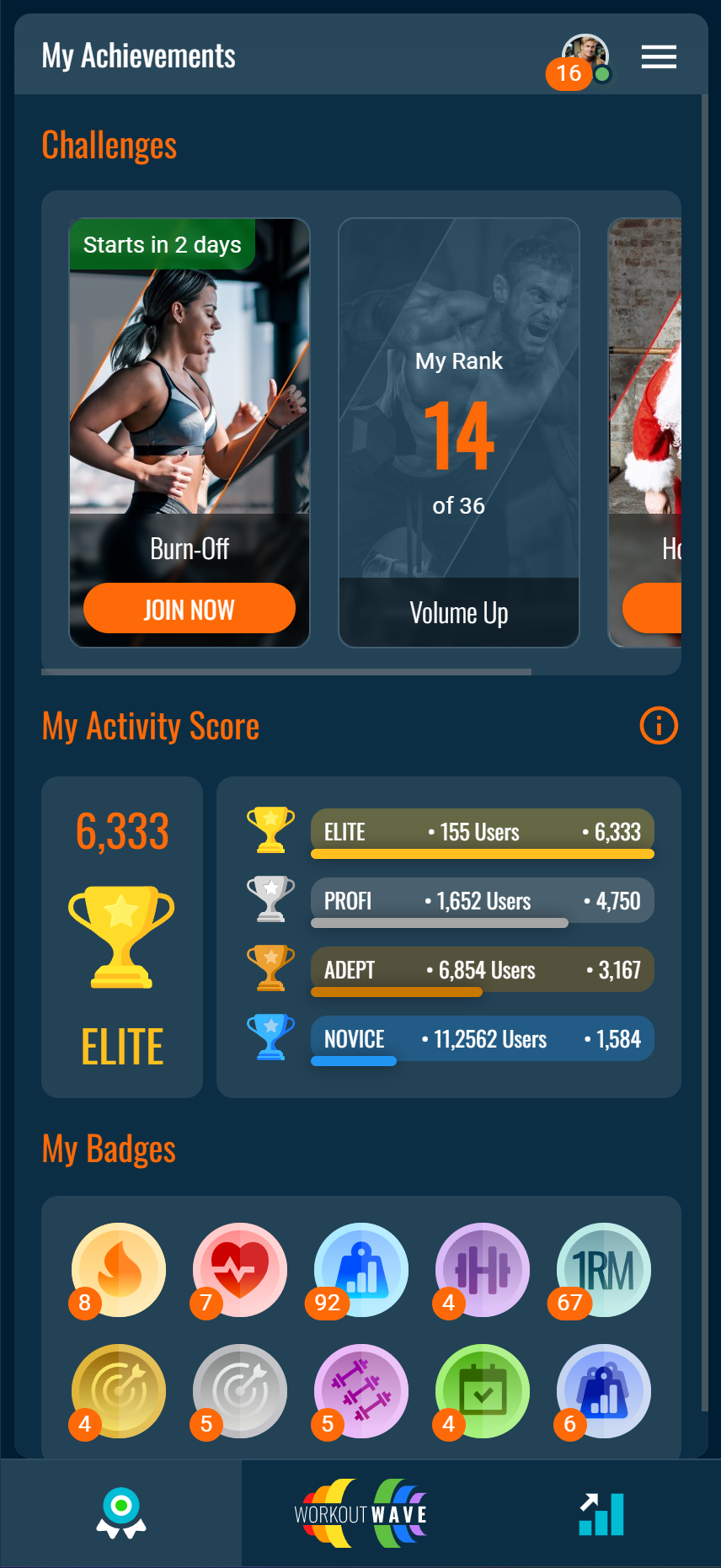Image resolution: width=721 pixels, height=1568 pixels.
Task: Open the NOVICE level row
Action: pyautogui.click(x=482, y=1039)
